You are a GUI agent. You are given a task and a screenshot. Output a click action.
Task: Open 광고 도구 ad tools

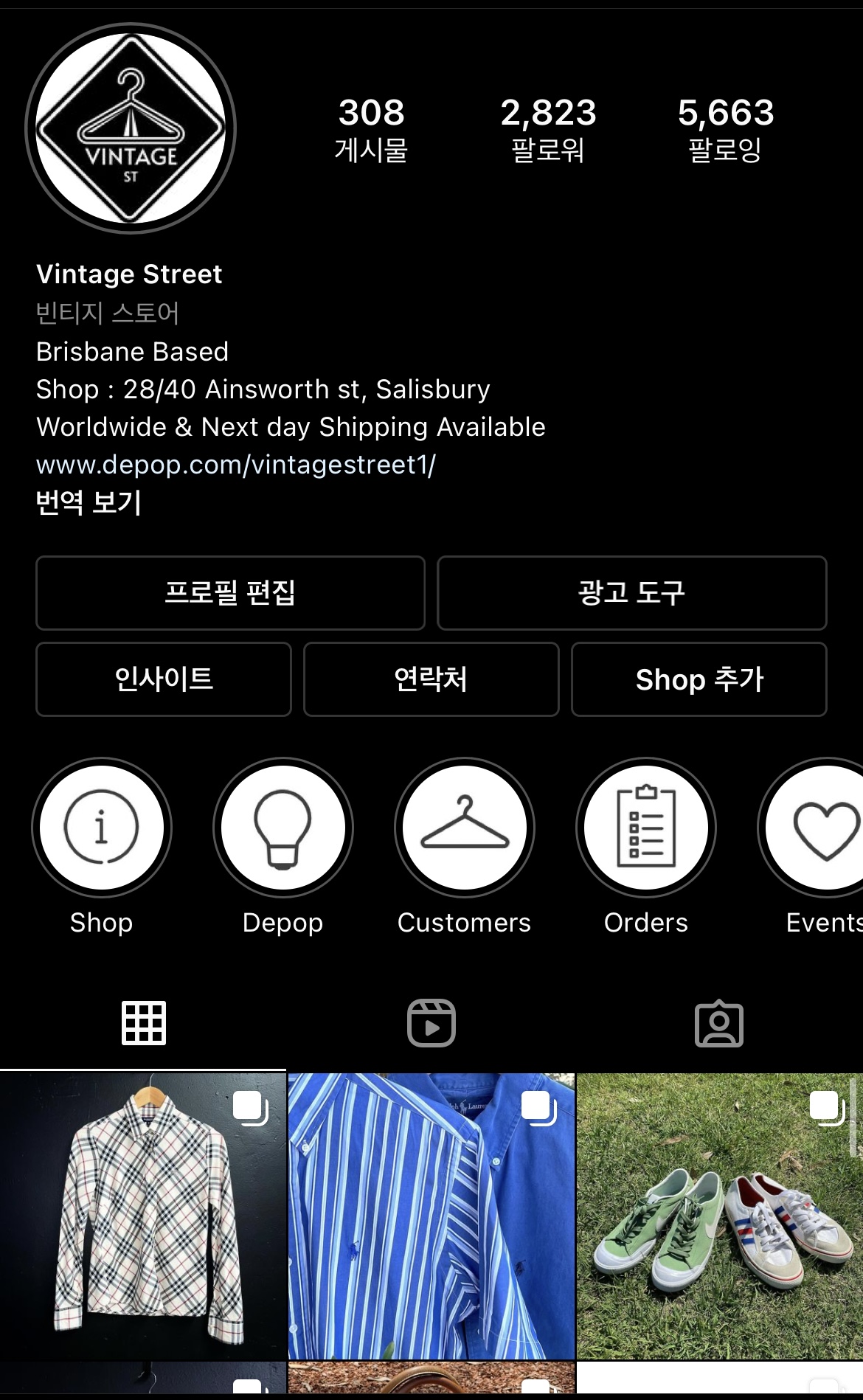point(631,593)
